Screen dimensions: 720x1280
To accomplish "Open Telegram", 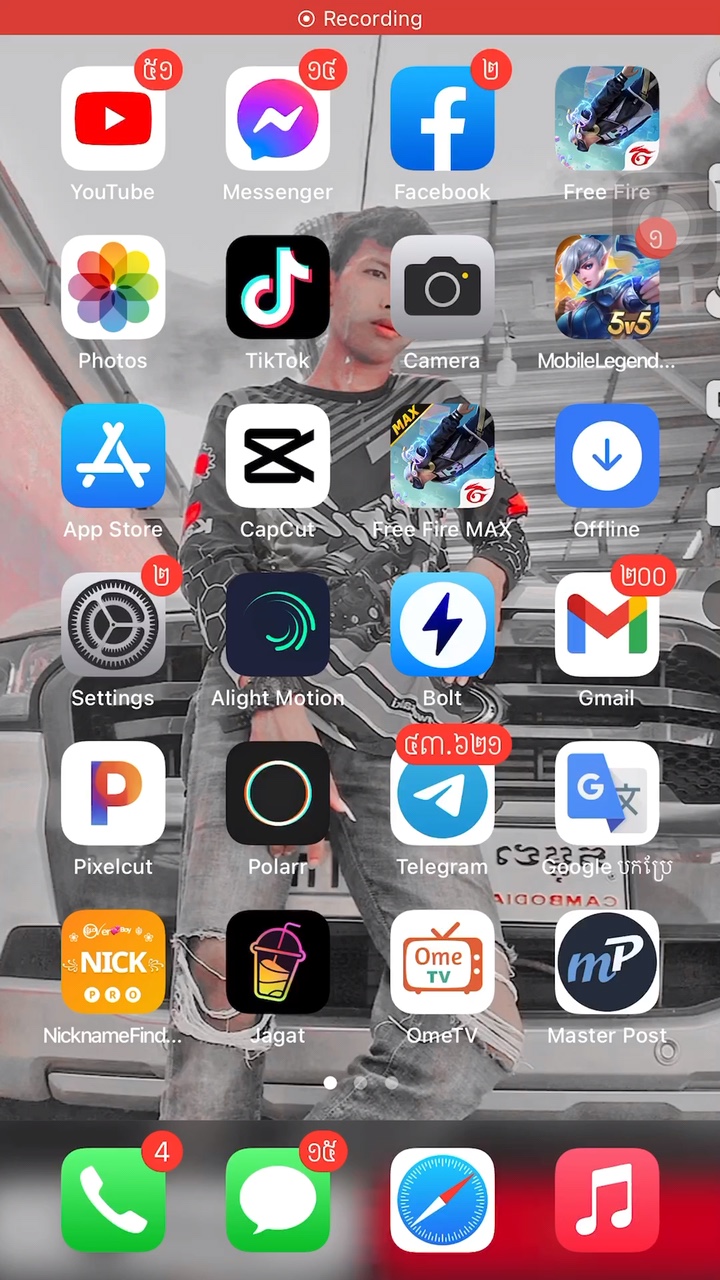I will click(442, 794).
